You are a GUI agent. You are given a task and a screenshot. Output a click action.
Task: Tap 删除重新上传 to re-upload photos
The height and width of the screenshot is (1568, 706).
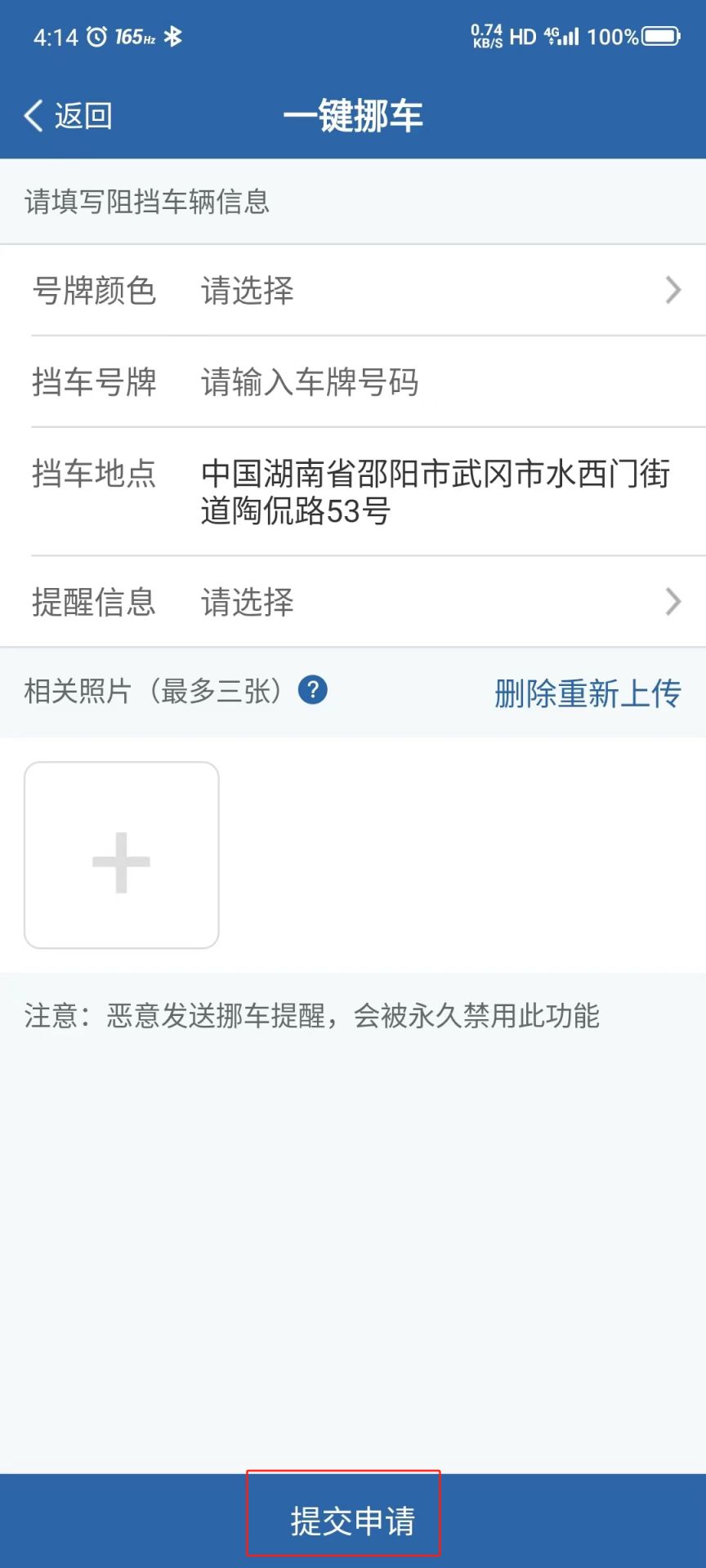point(588,693)
